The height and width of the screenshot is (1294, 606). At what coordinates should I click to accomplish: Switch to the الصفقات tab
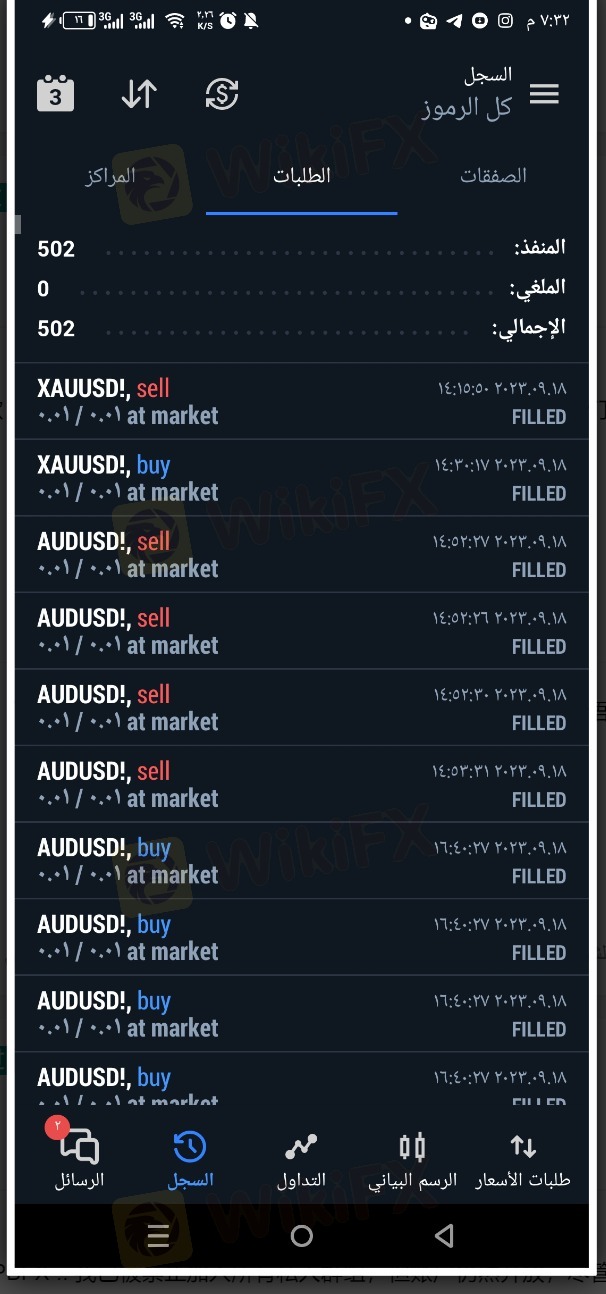[x=493, y=176]
